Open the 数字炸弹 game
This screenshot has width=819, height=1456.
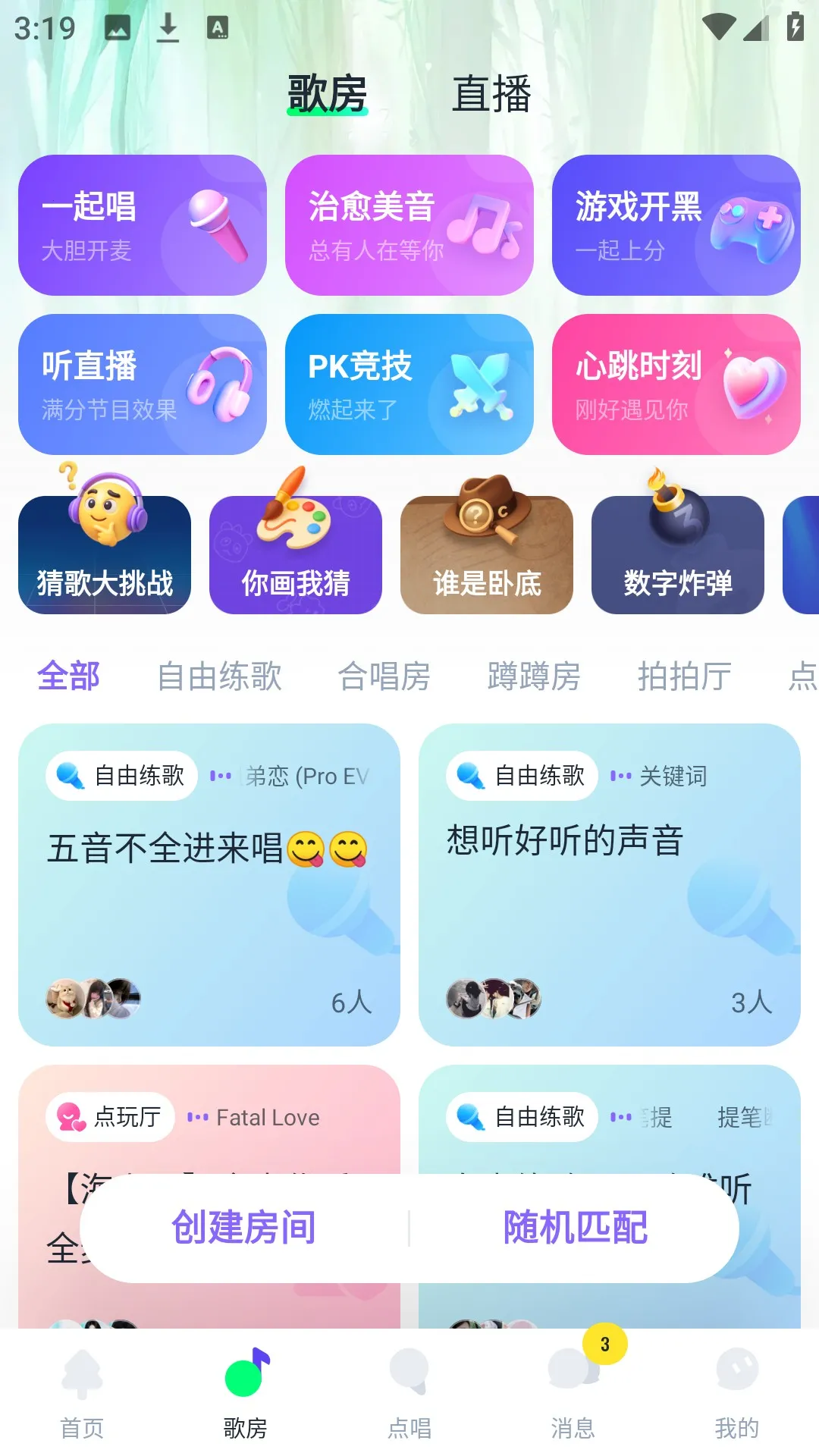(677, 554)
